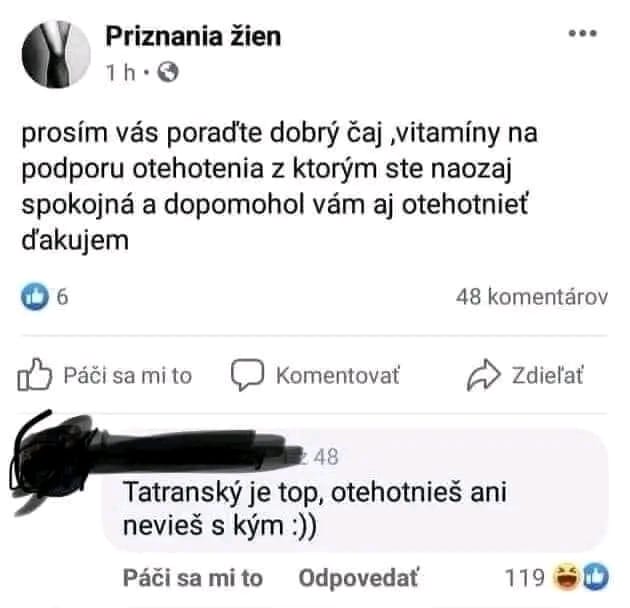See who reacted to the post
Viewport: 630px width, 608px height.
coord(44,296)
